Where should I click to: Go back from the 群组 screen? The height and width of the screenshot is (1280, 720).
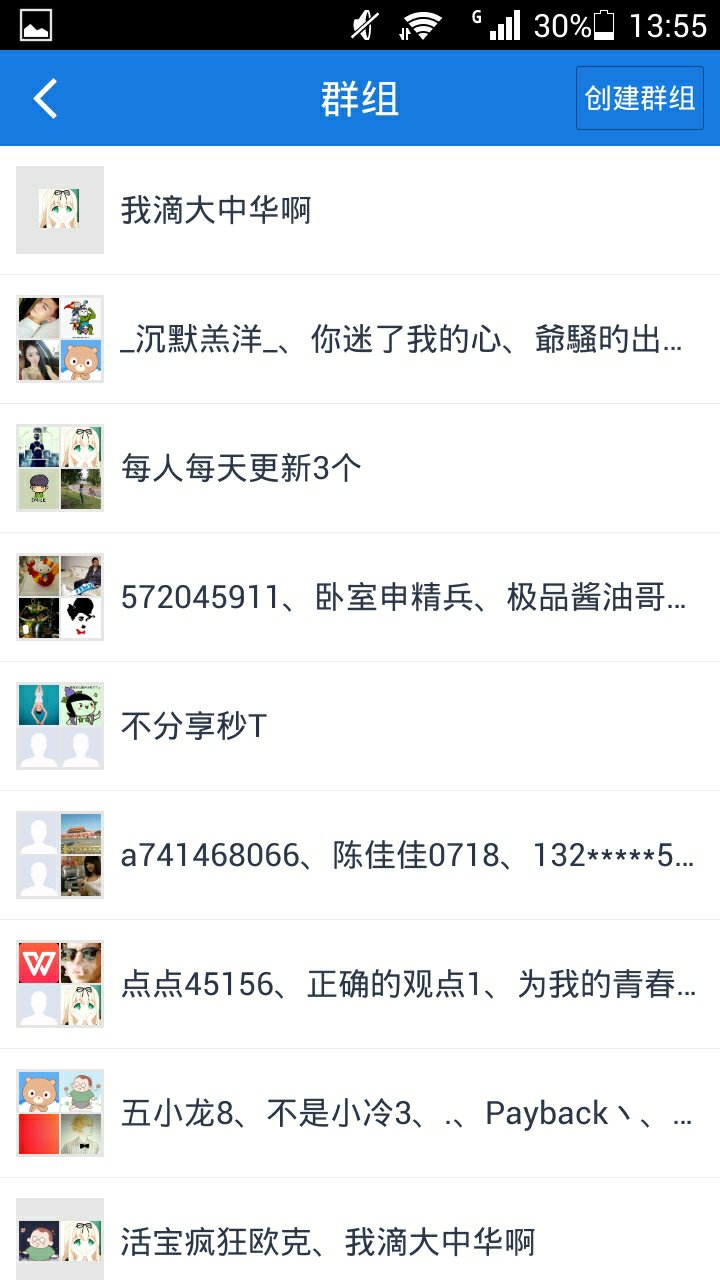tap(46, 99)
